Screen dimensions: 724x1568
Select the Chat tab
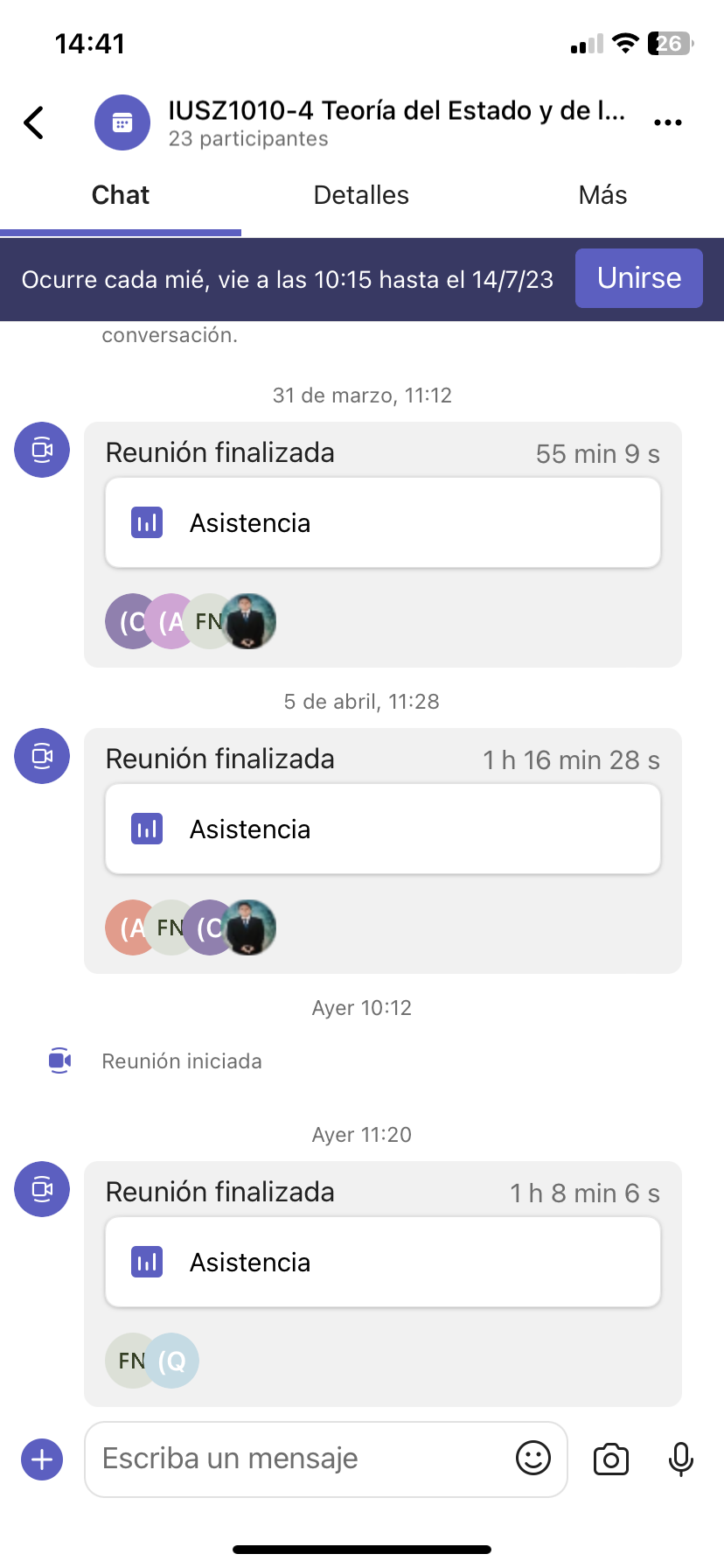coord(121,195)
